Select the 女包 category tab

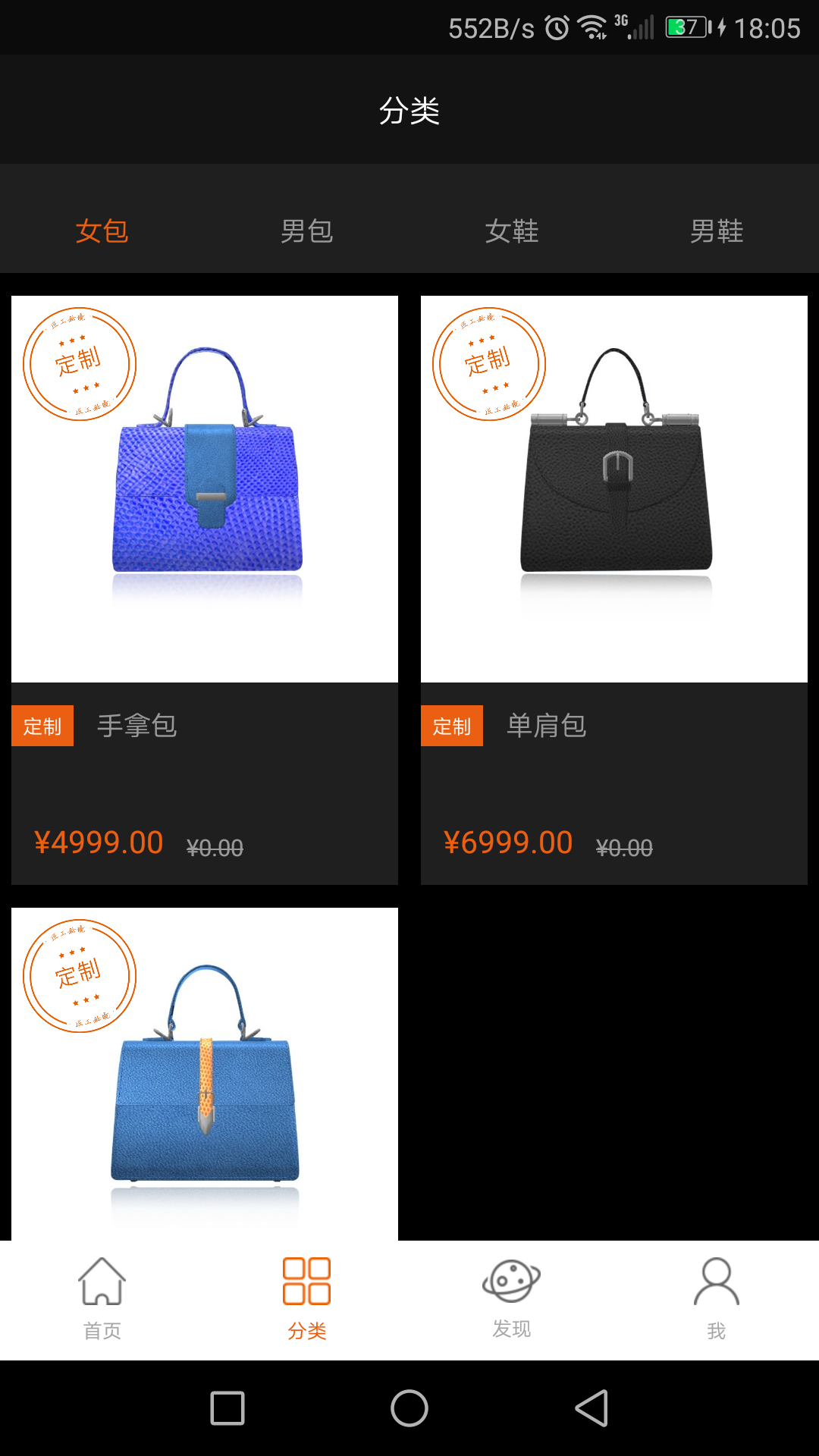[102, 231]
